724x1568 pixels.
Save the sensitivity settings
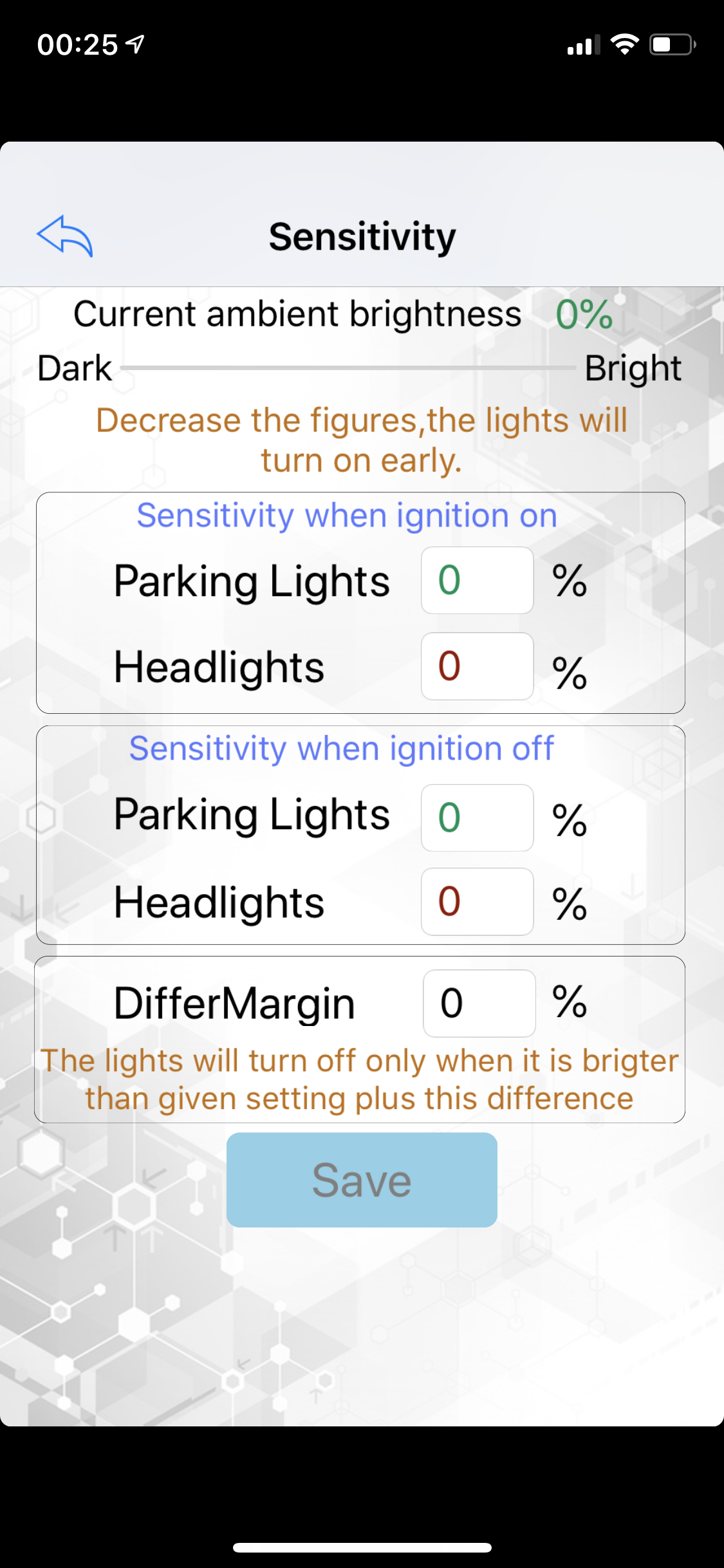[x=362, y=1180]
